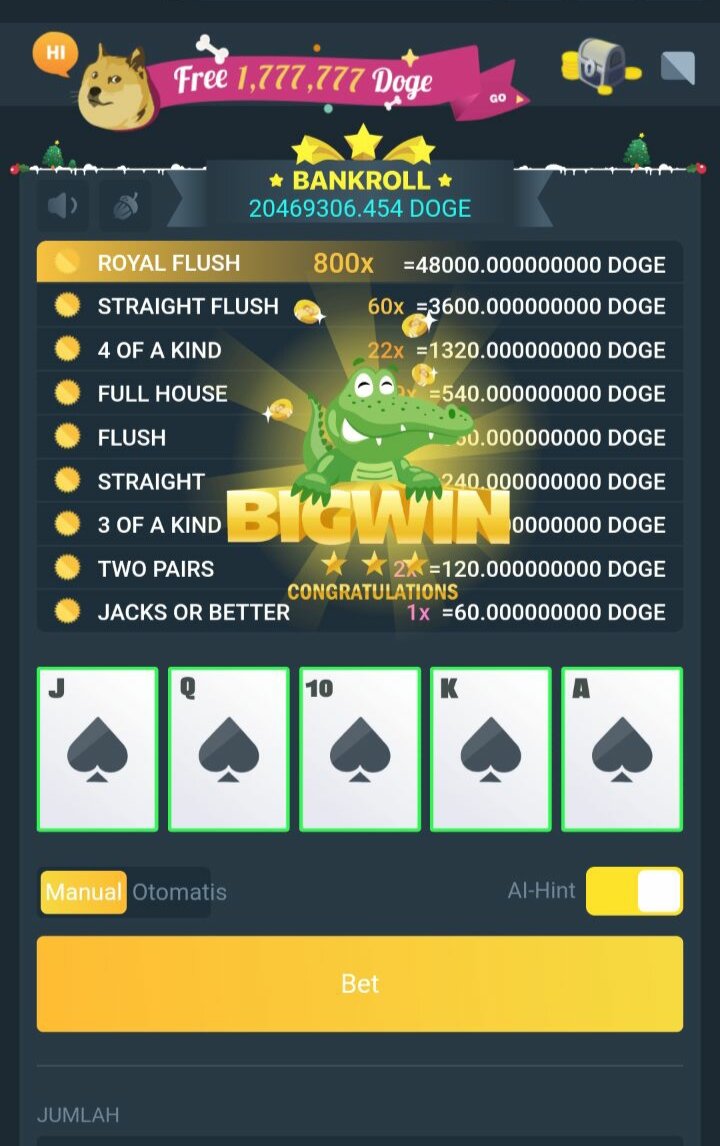Select the 10 of spades card
720x1146 pixels.
[x=360, y=749]
